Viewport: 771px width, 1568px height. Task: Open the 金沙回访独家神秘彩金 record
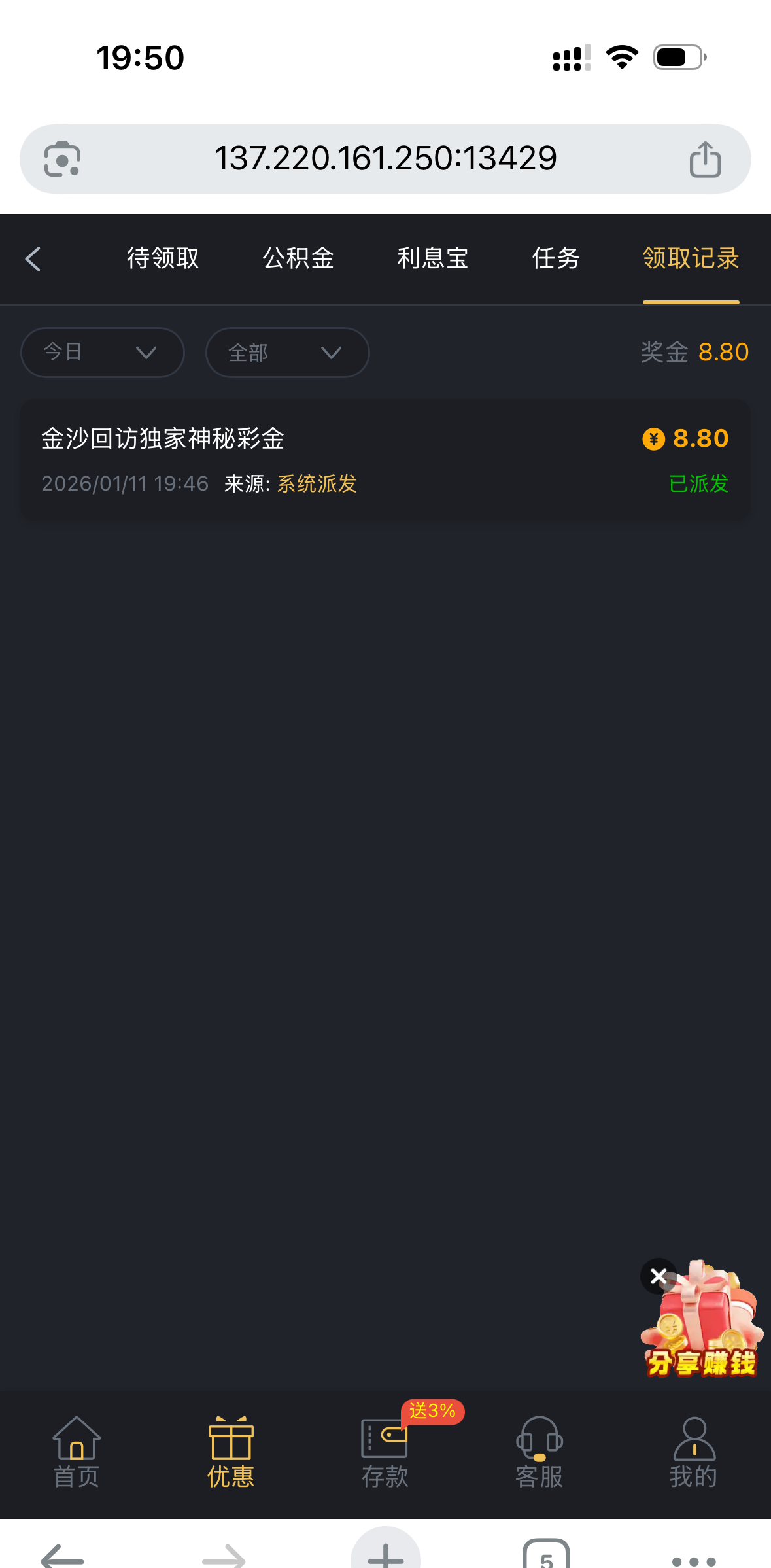point(385,461)
